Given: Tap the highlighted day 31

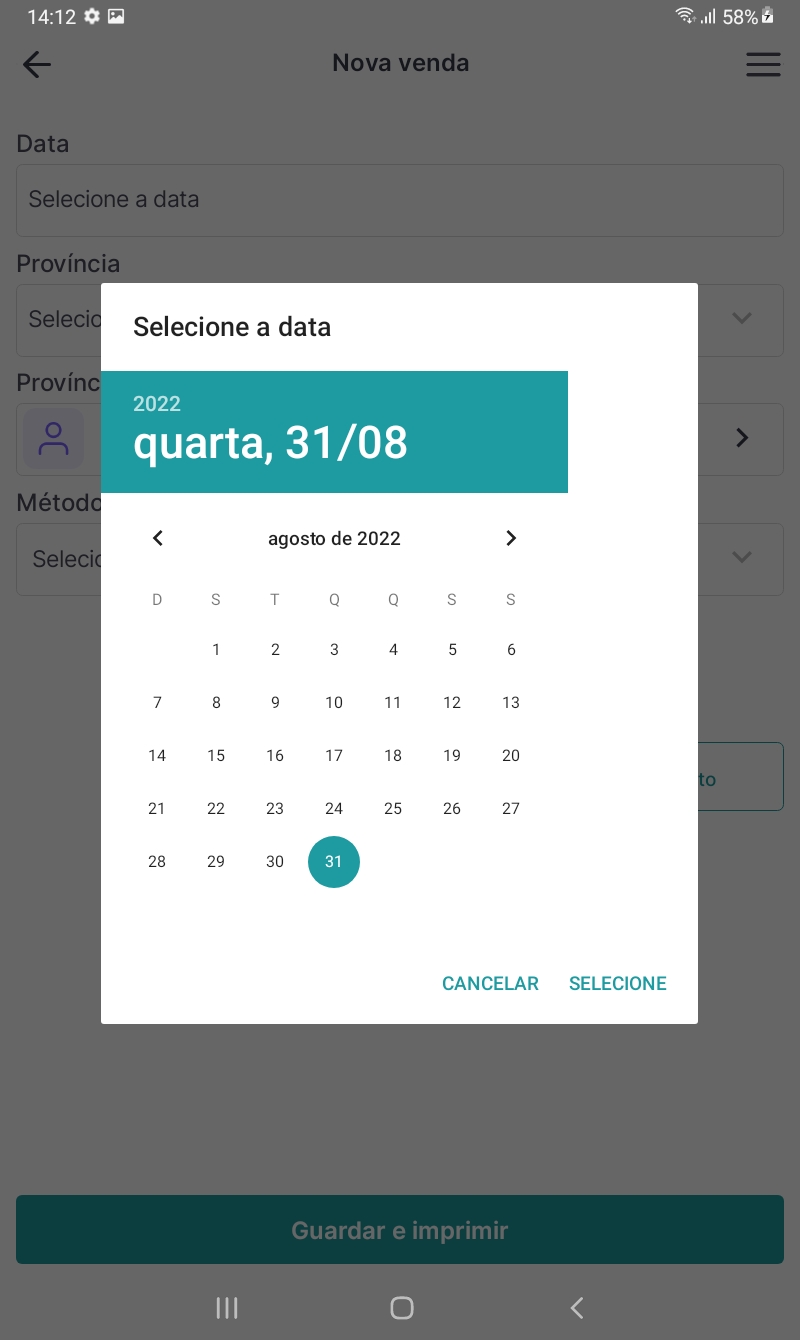Looking at the screenshot, I should (x=334, y=861).
